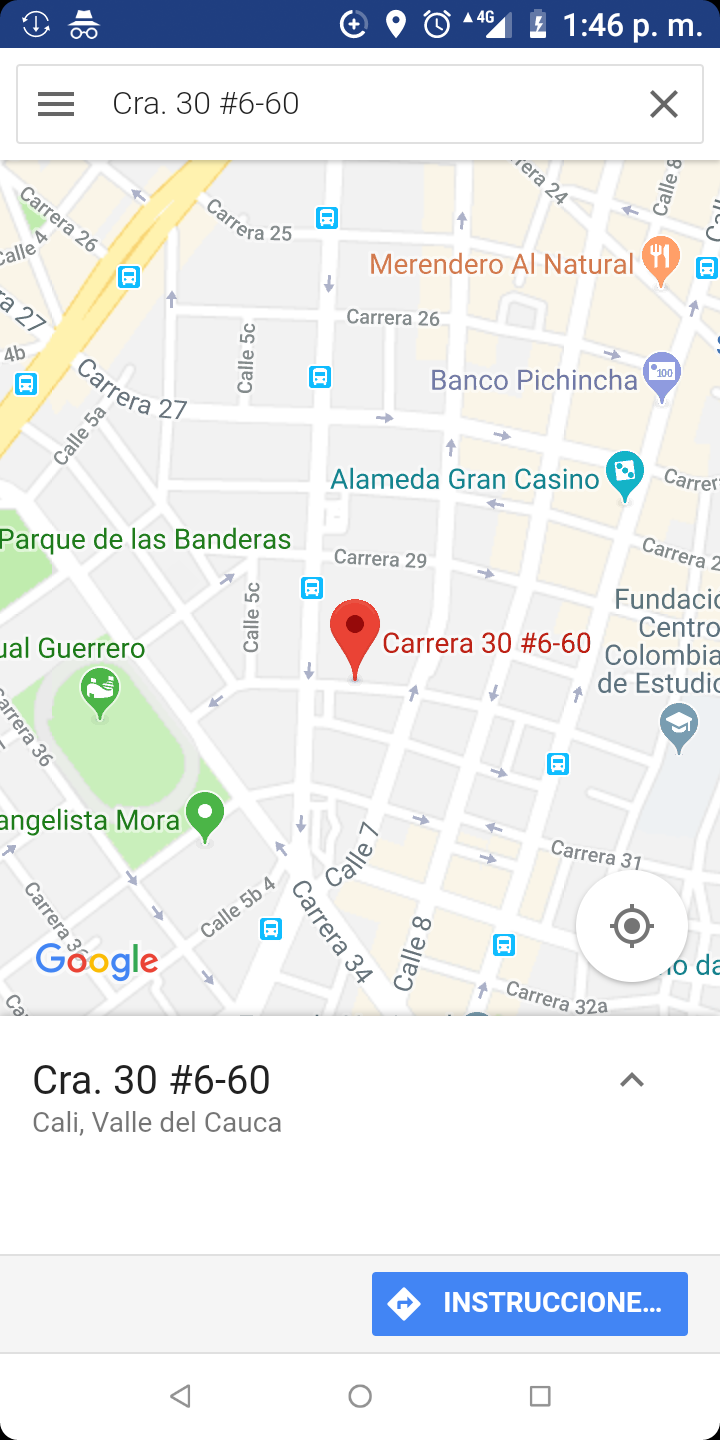Select the Parque de las Banderas label
The height and width of the screenshot is (1440, 720).
(x=146, y=540)
